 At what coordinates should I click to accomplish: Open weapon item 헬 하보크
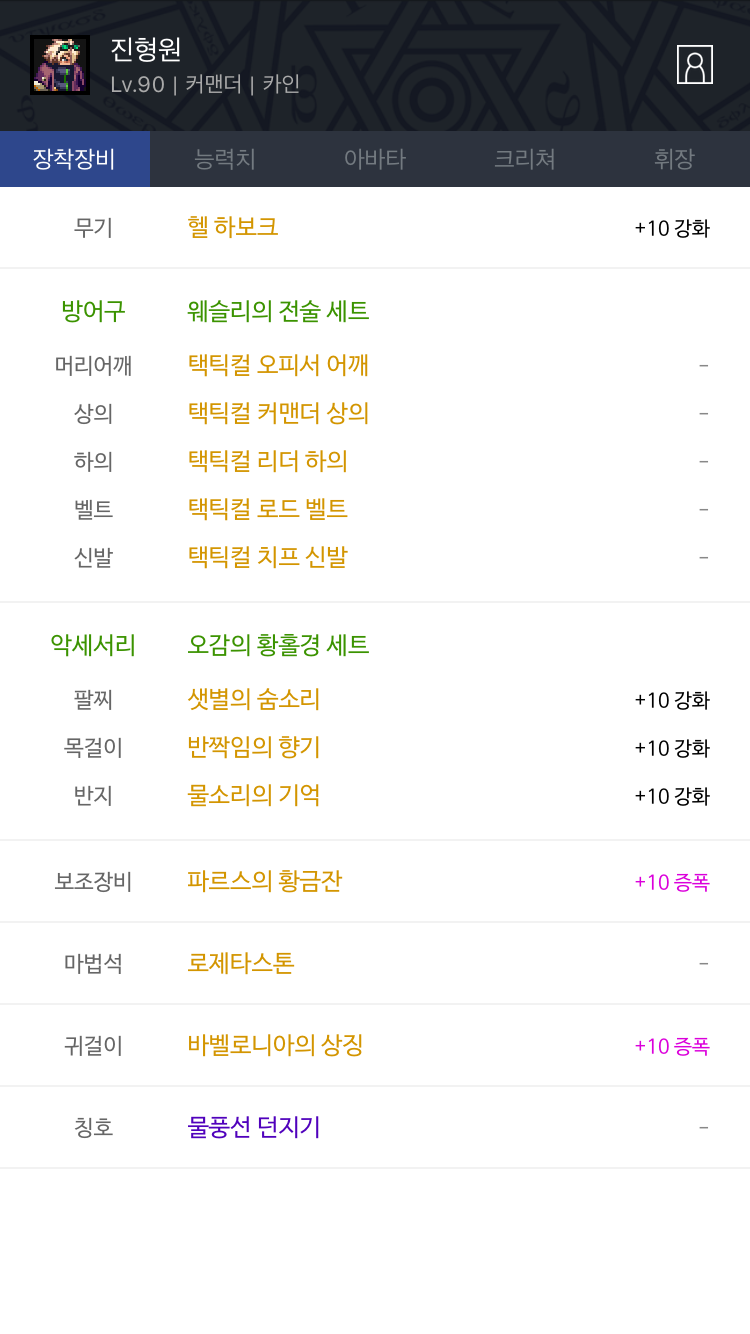coord(233,227)
